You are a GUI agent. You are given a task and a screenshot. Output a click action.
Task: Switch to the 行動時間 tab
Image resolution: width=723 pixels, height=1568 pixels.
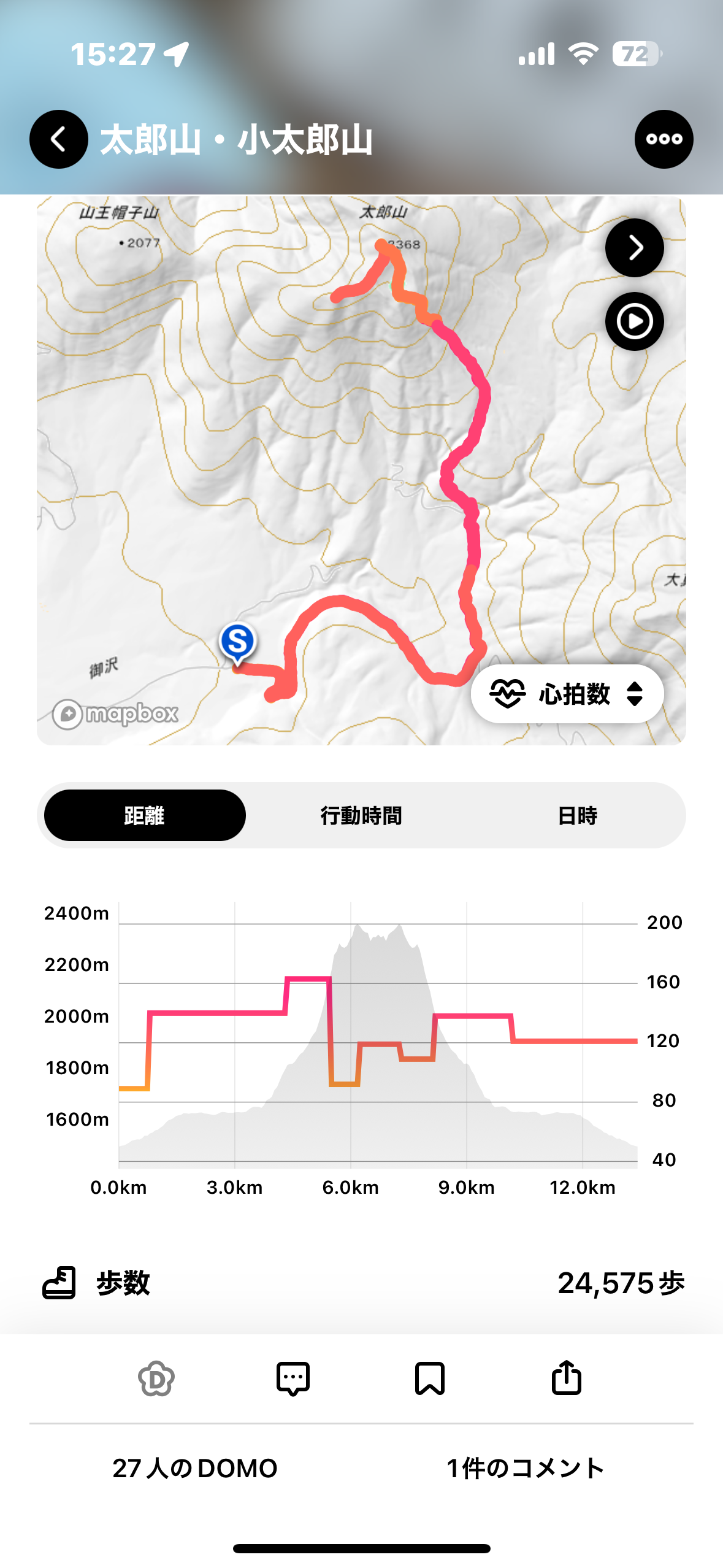point(361,815)
